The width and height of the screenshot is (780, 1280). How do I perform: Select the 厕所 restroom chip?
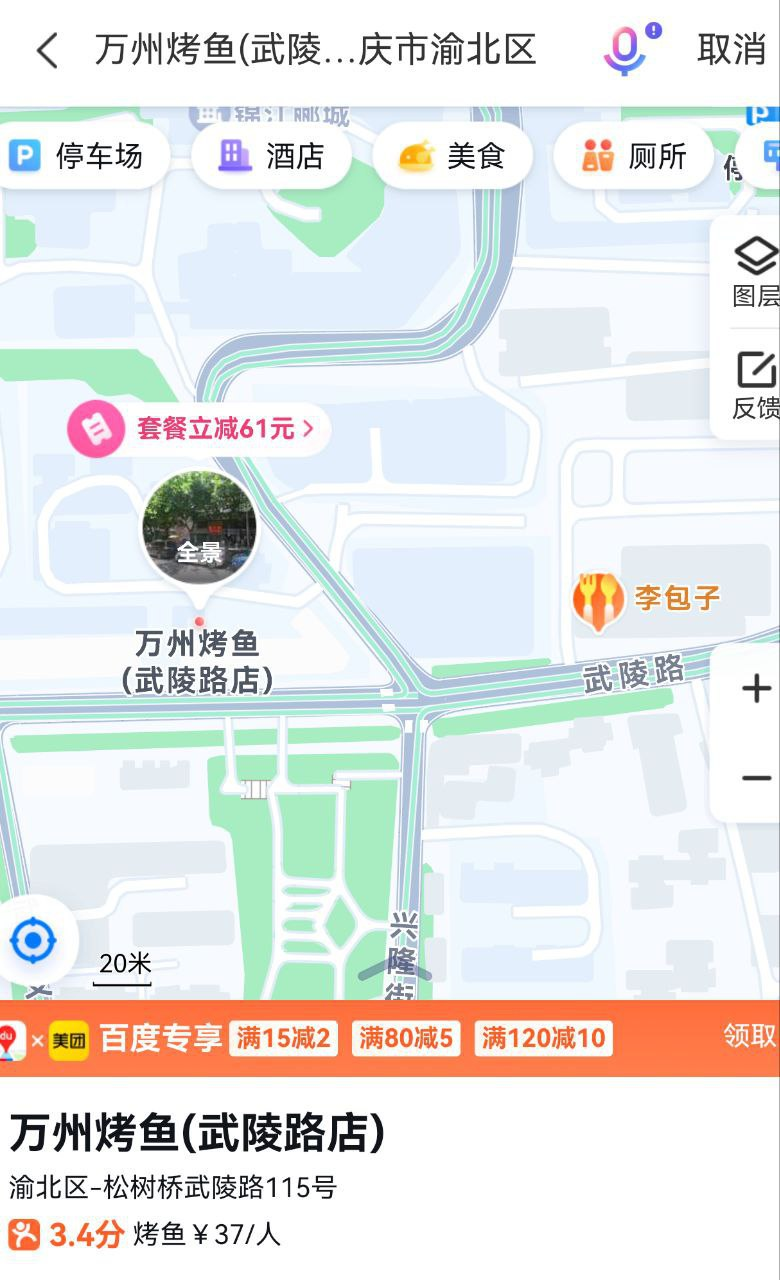[x=634, y=156]
